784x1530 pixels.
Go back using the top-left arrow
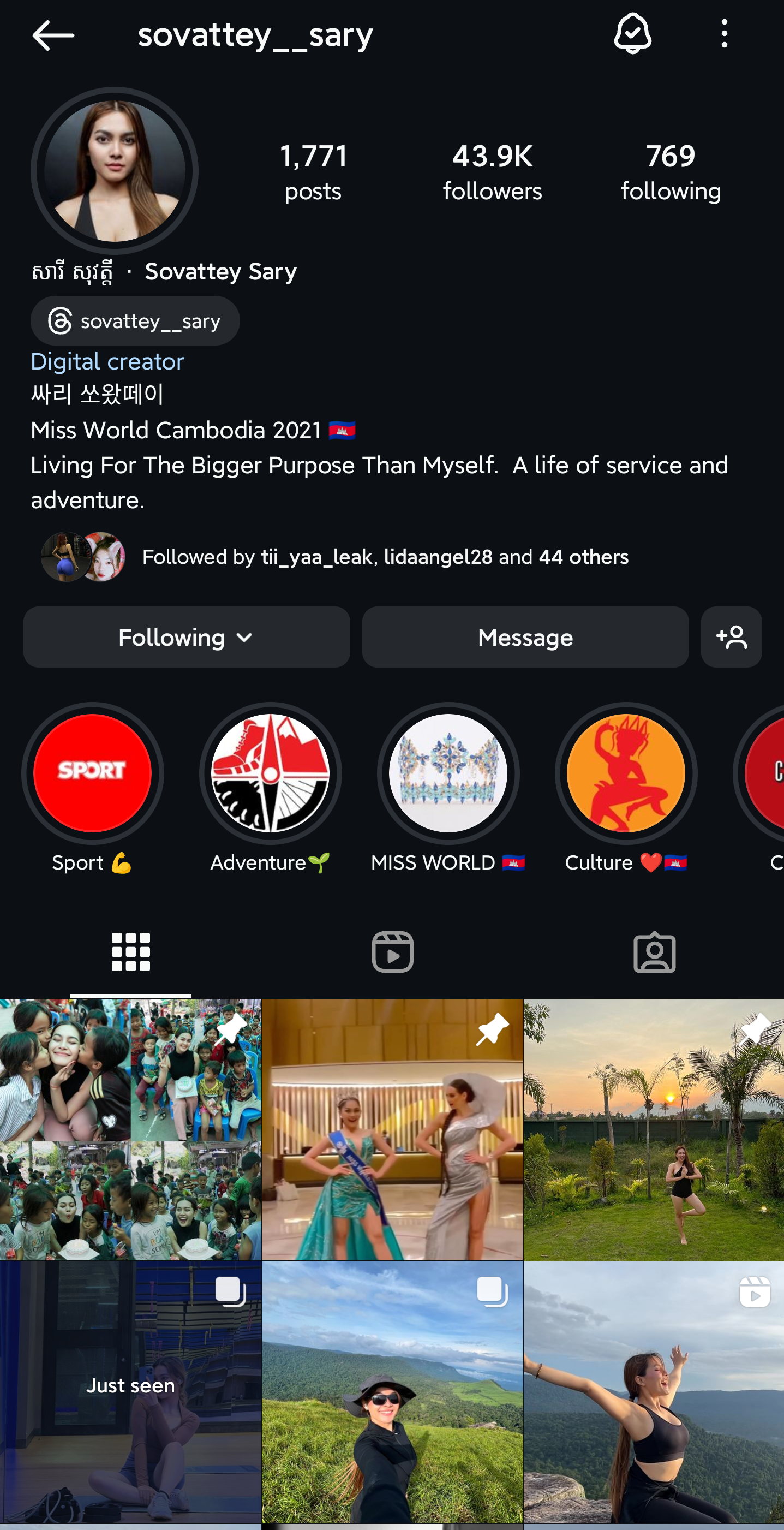pyautogui.click(x=53, y=35)
